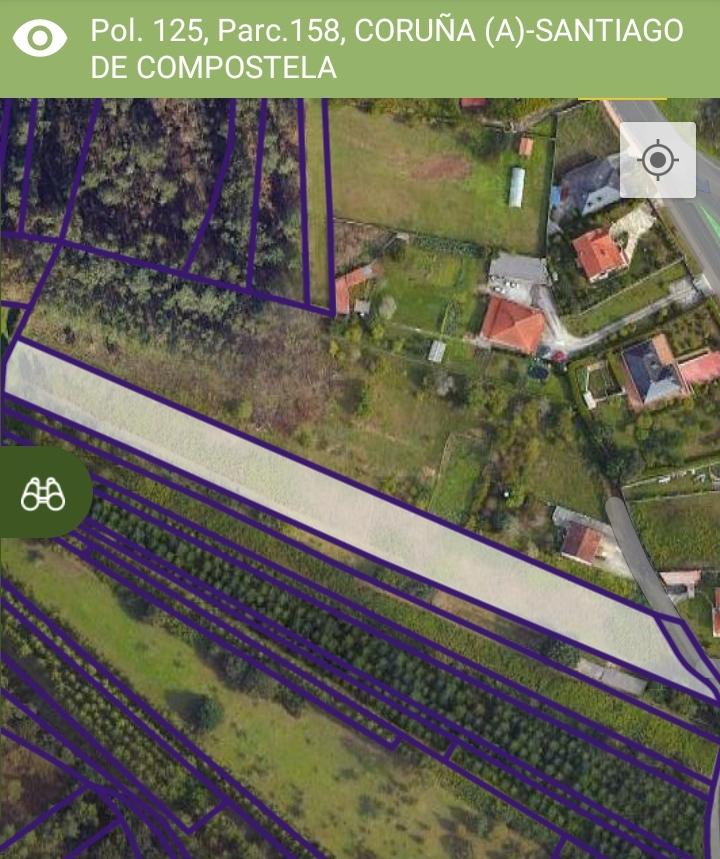
Task: Open the binoculars search tab
Action: [44, 493]
